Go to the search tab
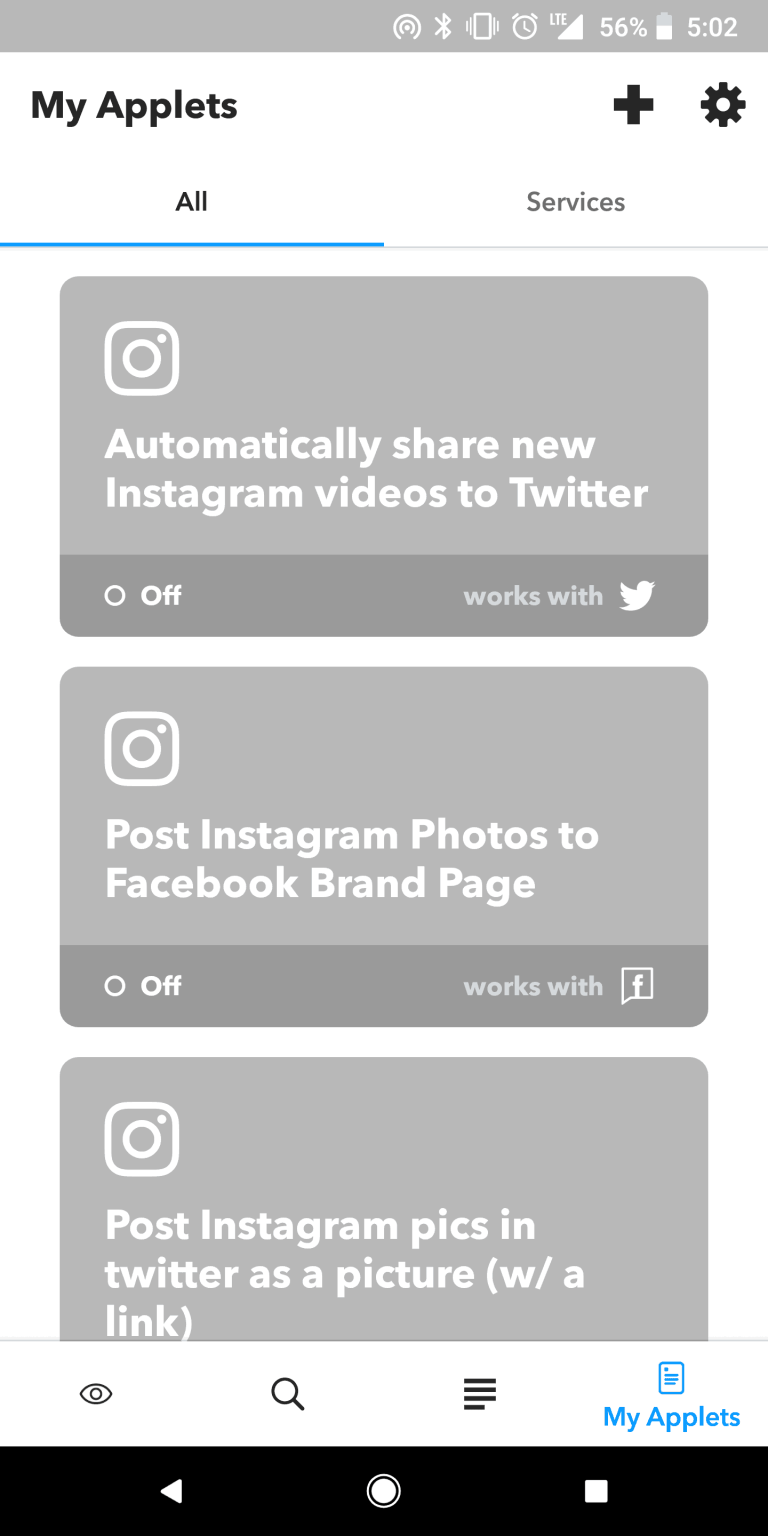 [x=287, y=1393]
